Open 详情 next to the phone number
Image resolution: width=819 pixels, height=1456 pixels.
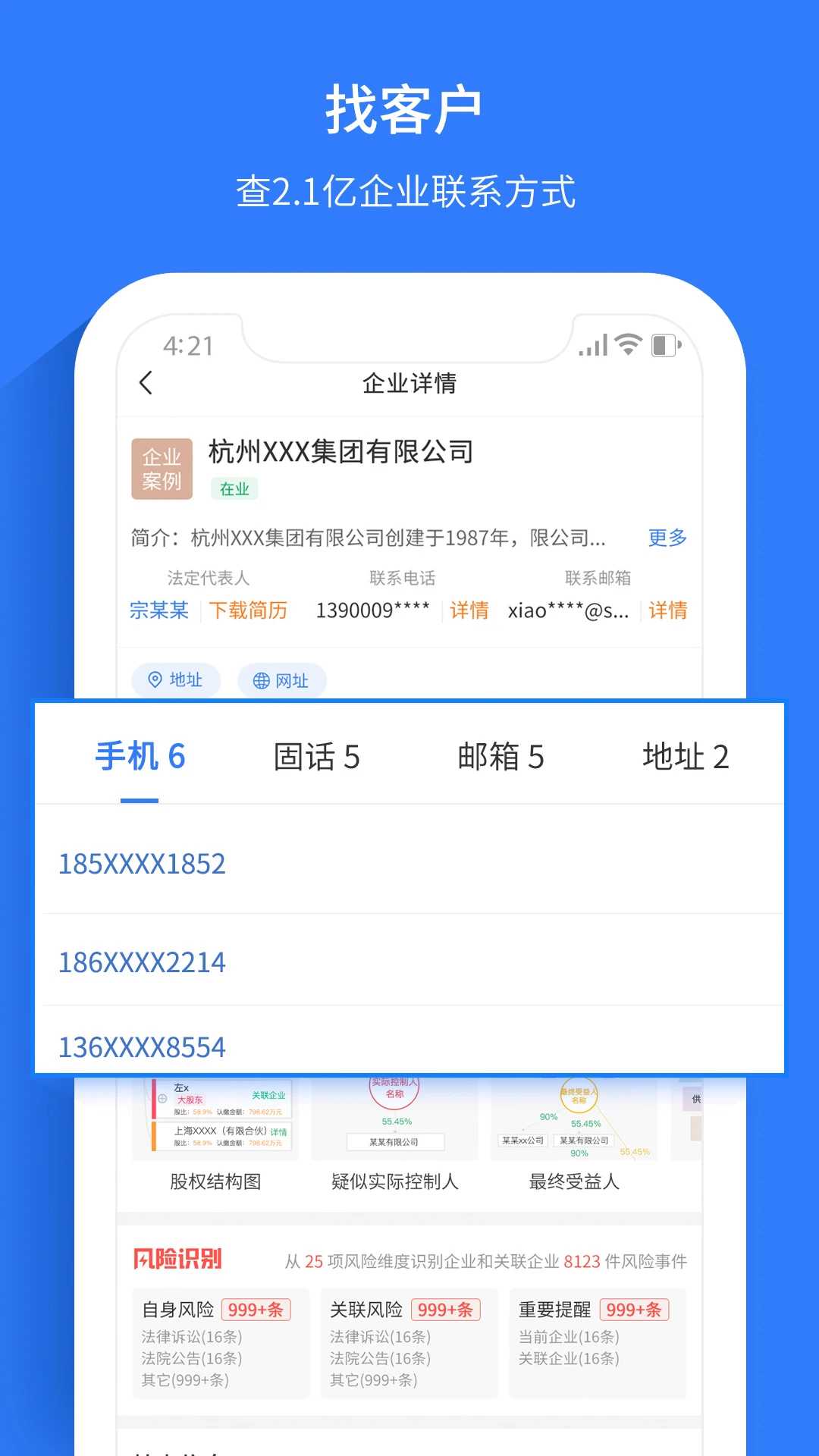pos(469,610)
